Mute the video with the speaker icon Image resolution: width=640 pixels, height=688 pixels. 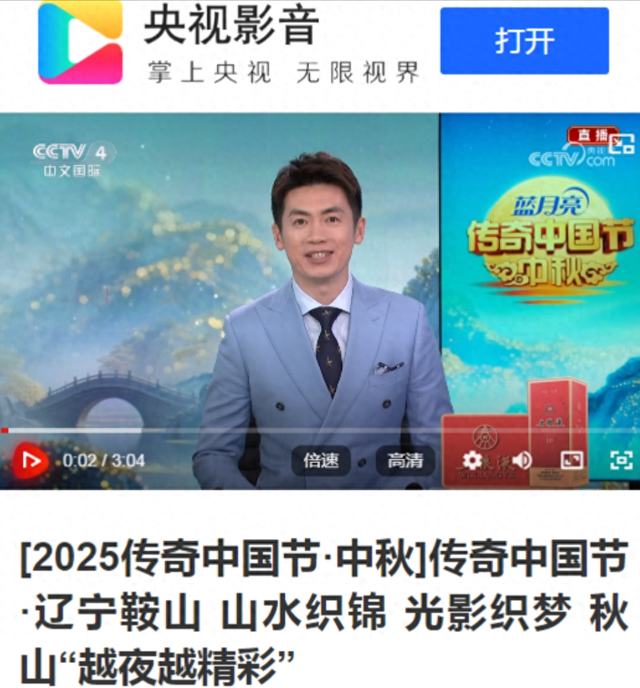[522, 460]
